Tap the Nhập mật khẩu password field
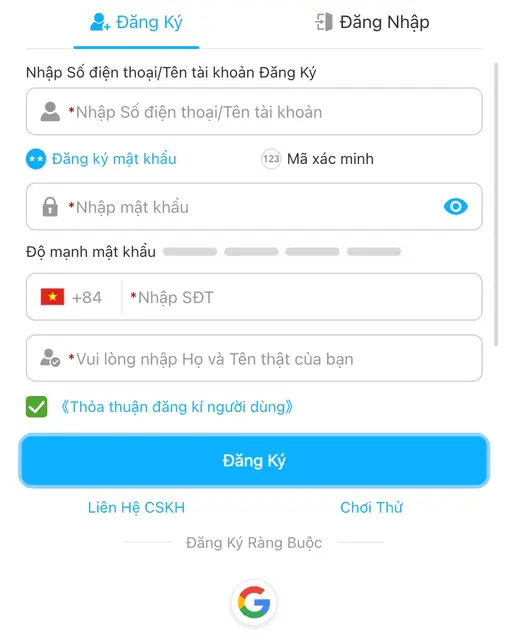509x638 pixels. tap(254, 207)
